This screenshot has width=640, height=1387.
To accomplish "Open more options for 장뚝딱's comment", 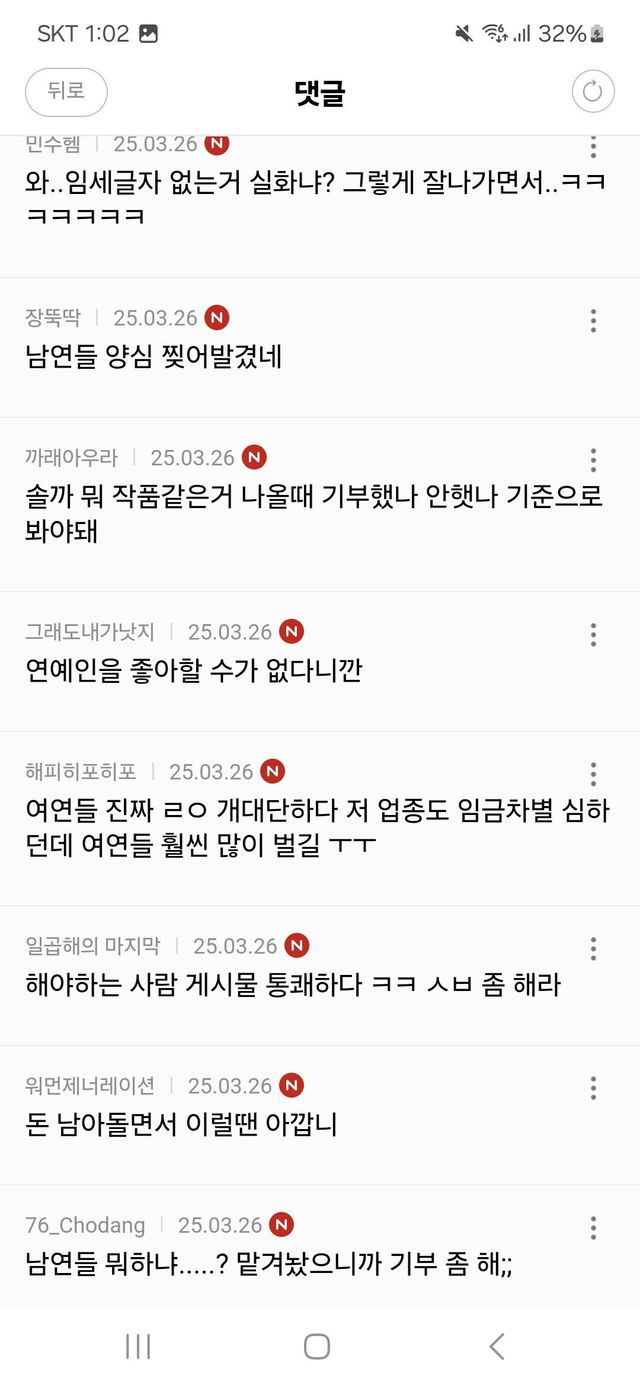I will click(593, 320).
